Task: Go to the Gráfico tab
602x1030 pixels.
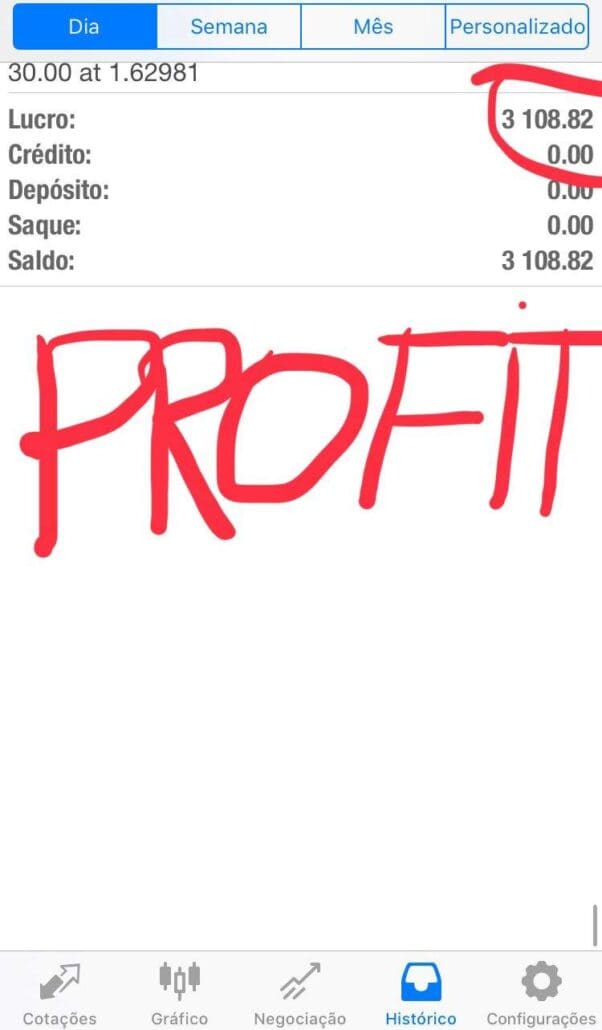Action: (179, 993)
